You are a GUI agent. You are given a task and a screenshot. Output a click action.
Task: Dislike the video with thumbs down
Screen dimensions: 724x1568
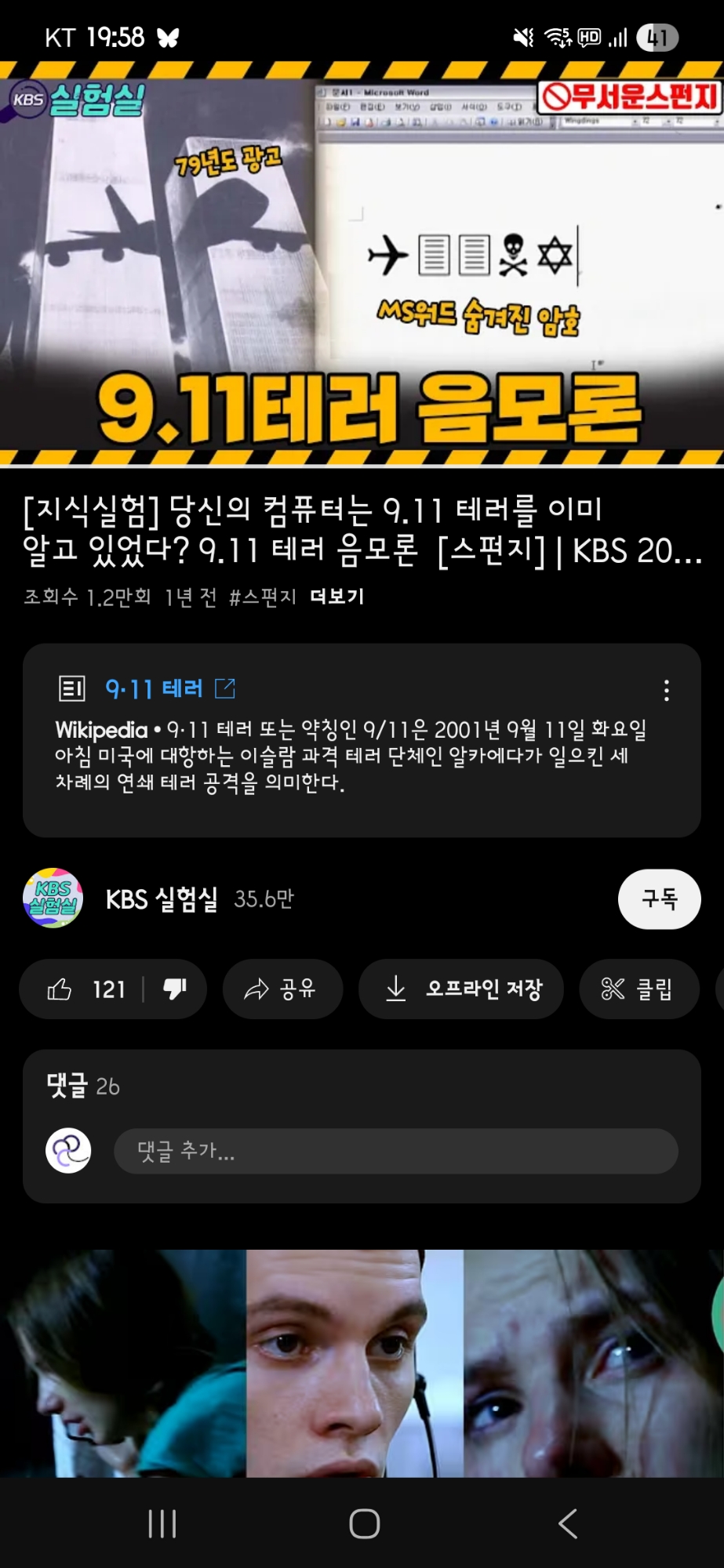175,989
